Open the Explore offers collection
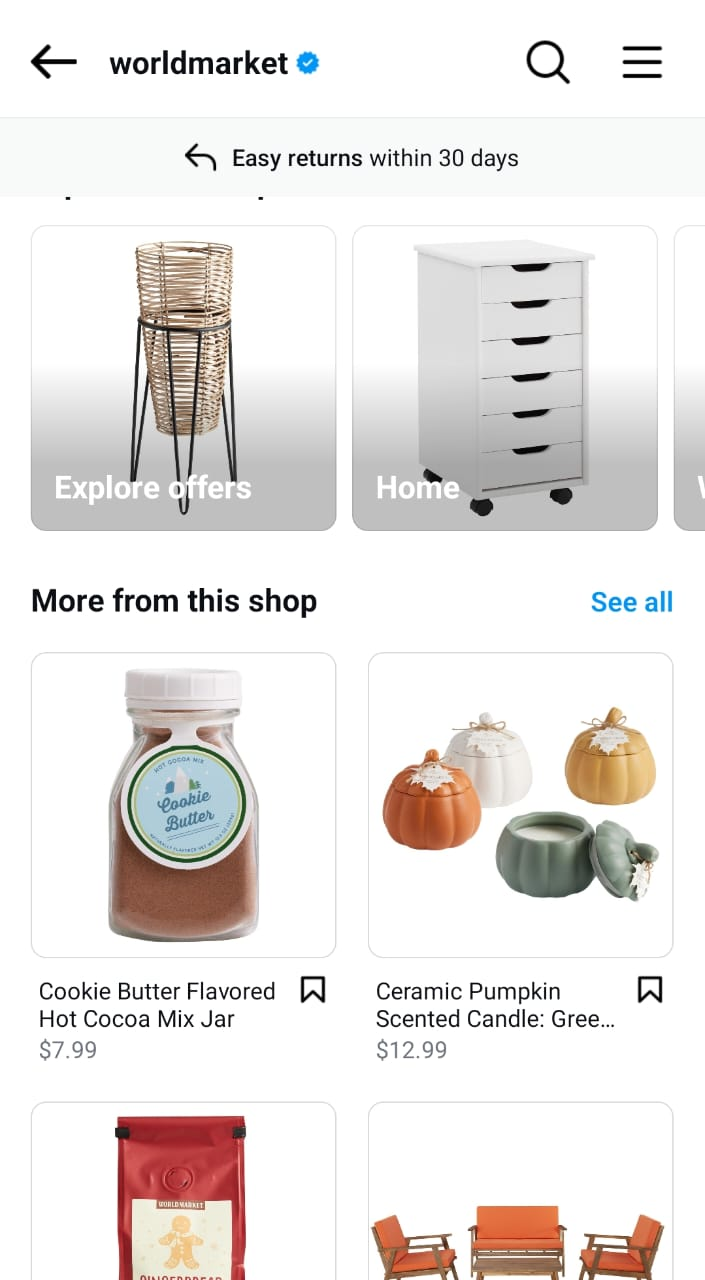 [x=183, y=377]
